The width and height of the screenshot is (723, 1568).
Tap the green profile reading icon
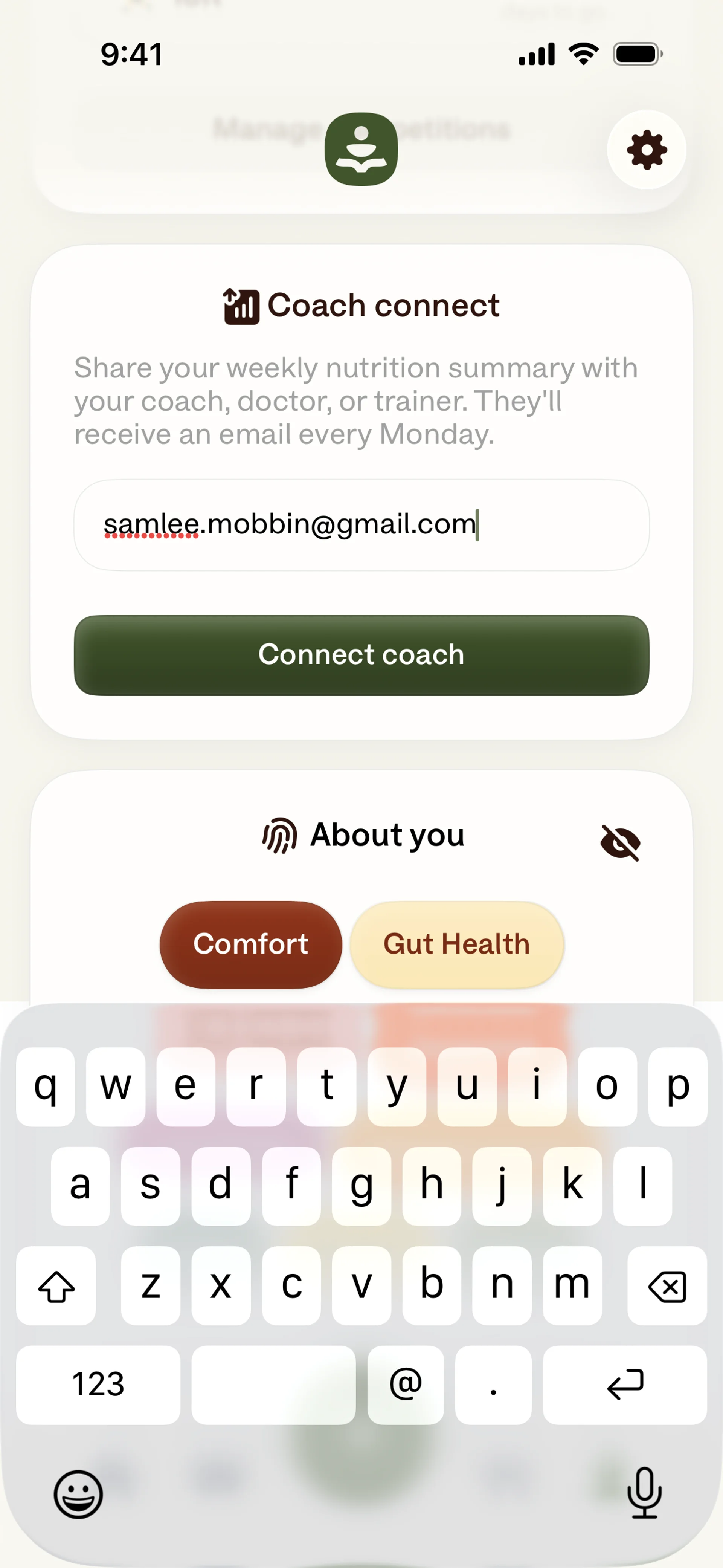(361, 149)
